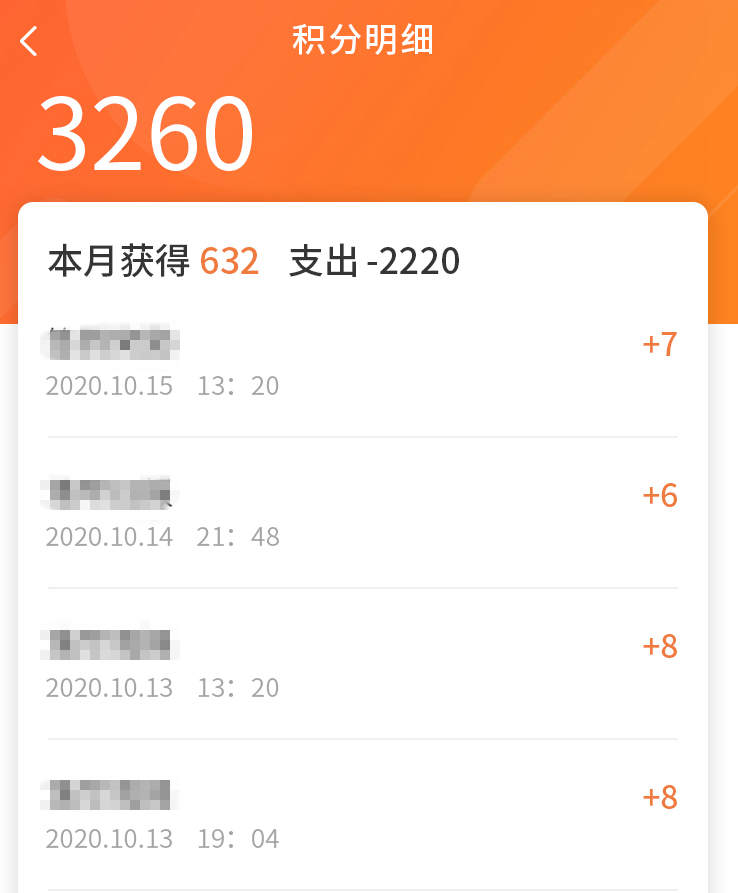Screen dimensions: 738x893
Task: Click the orange 632 earned points value
Action: [x=228, y=261]
